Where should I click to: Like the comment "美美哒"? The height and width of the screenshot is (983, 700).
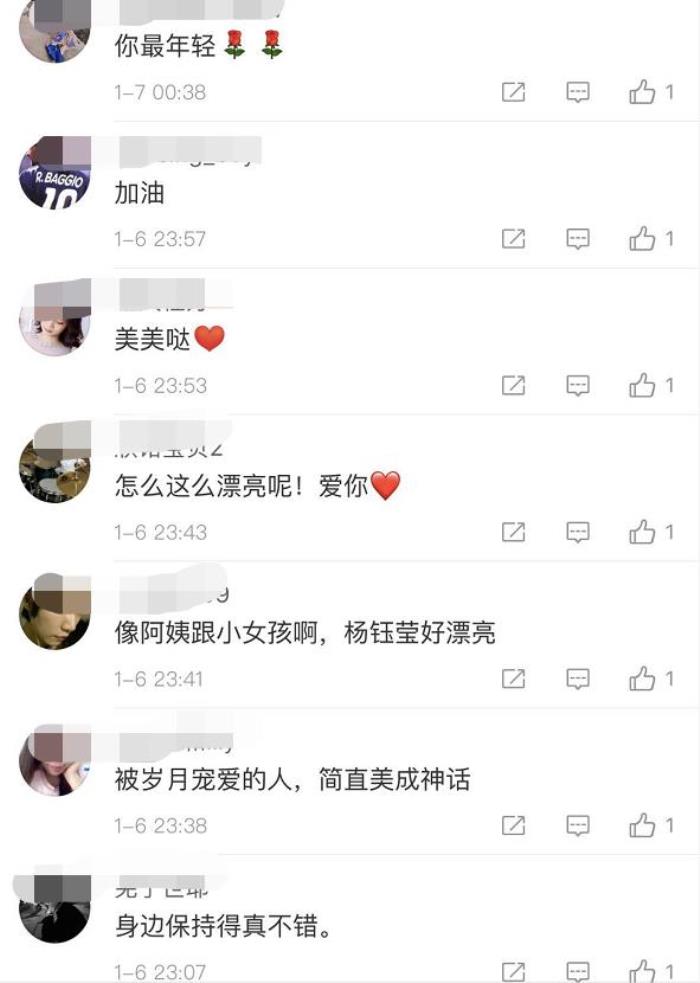pyautogui.click(x=643, y=385)
